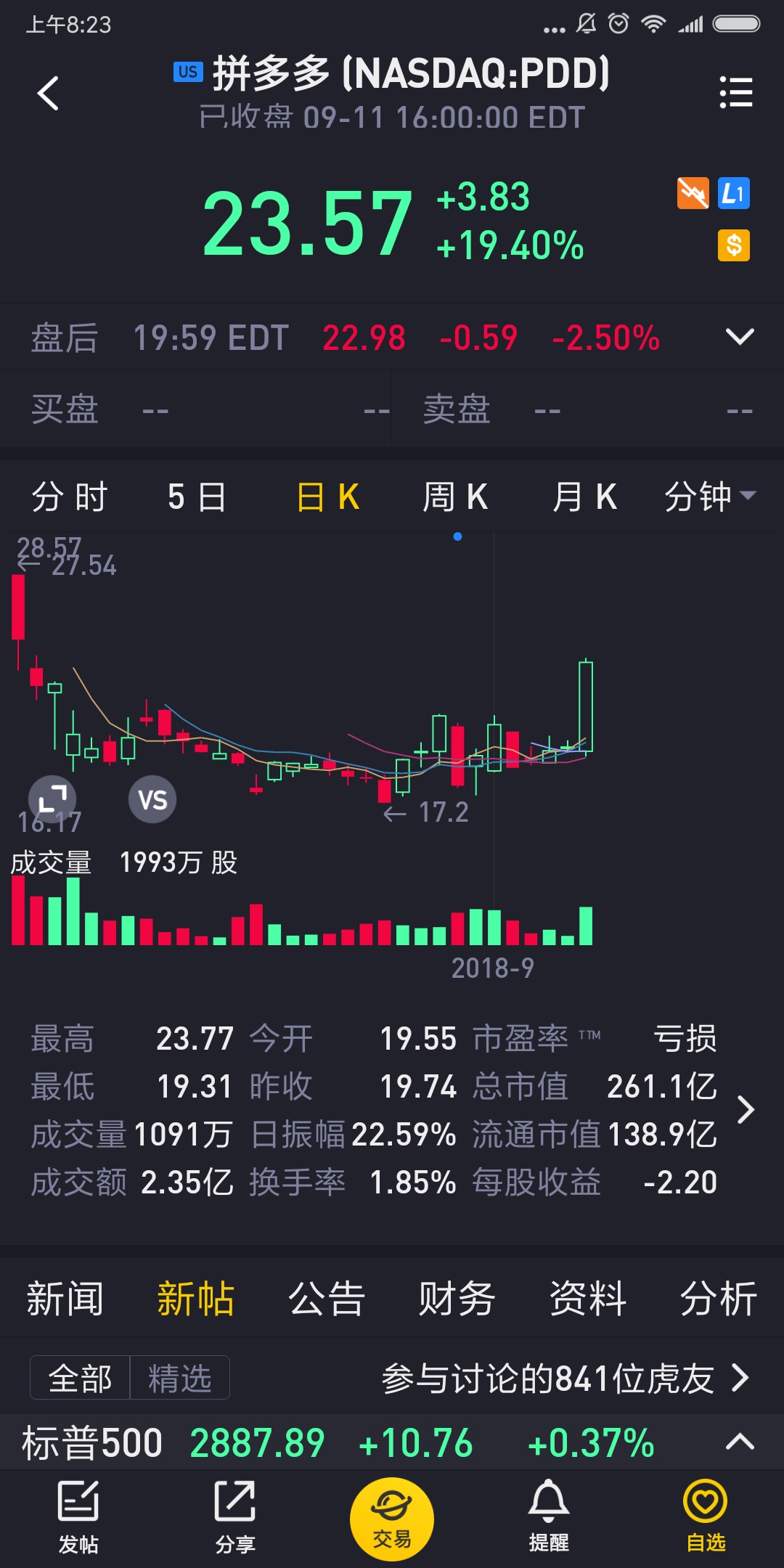784x1568 pixels.
Task: Open the 公告 announcements tab
Action: 327,1299
